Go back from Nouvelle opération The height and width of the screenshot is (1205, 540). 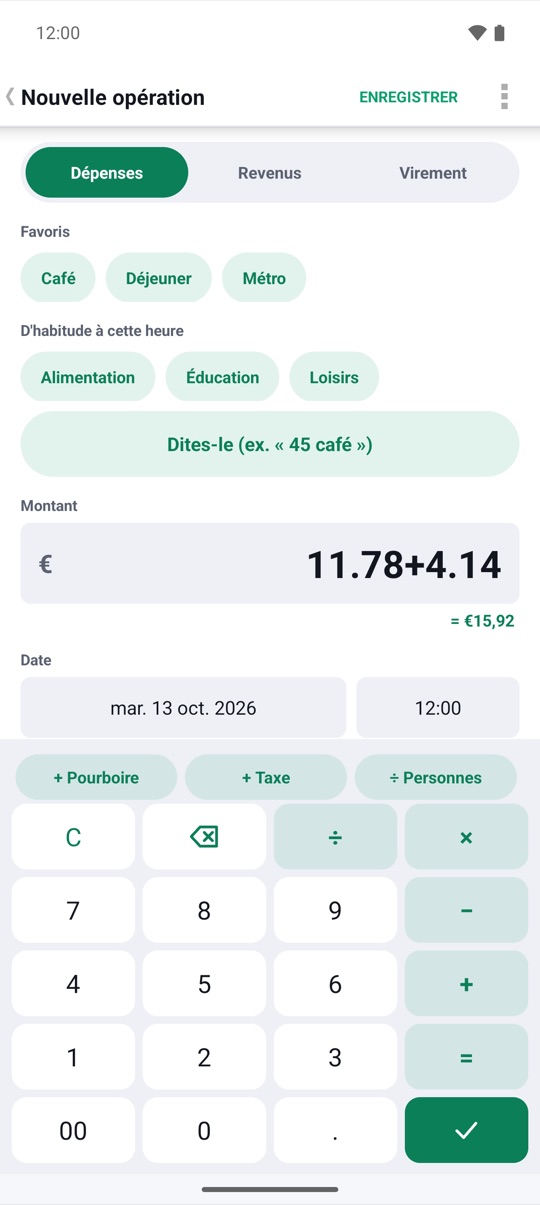point(11,97)
